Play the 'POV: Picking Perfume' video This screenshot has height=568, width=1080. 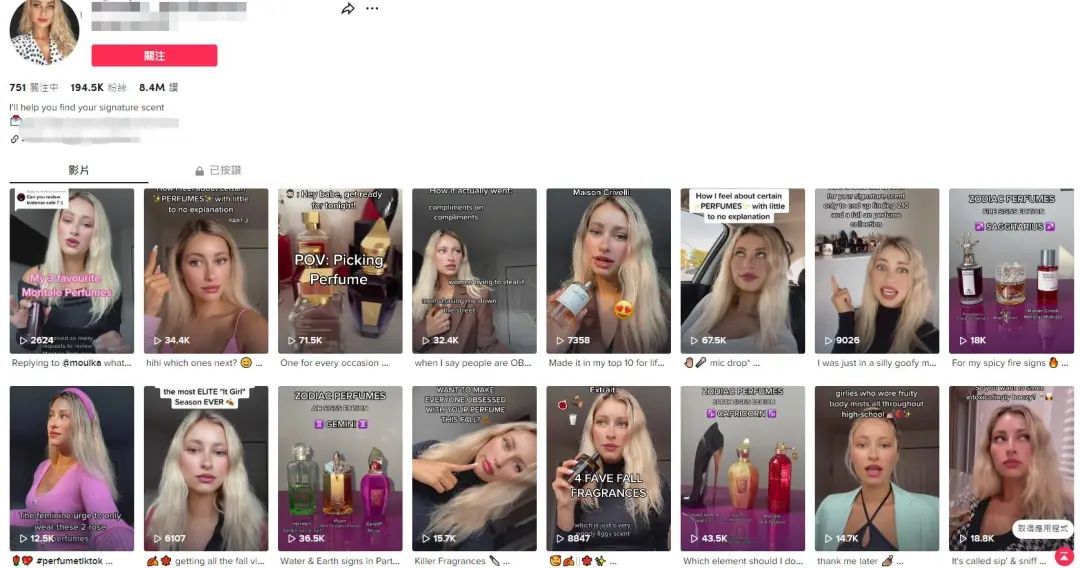click(339, 270)
